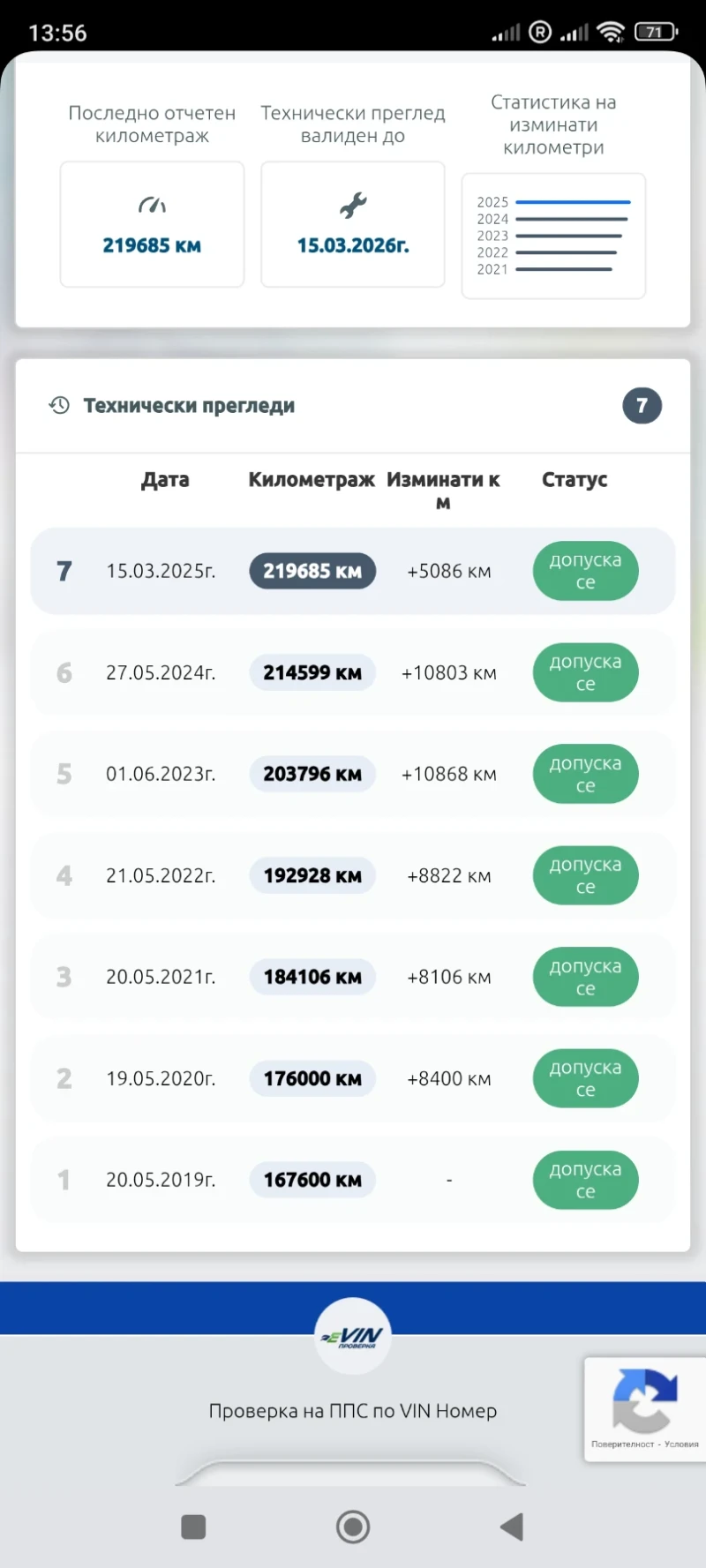This screenshot has height=1568, width=706.
Task: Click the clock history icon beside Технически прегледи
Action: pos(58,405)
